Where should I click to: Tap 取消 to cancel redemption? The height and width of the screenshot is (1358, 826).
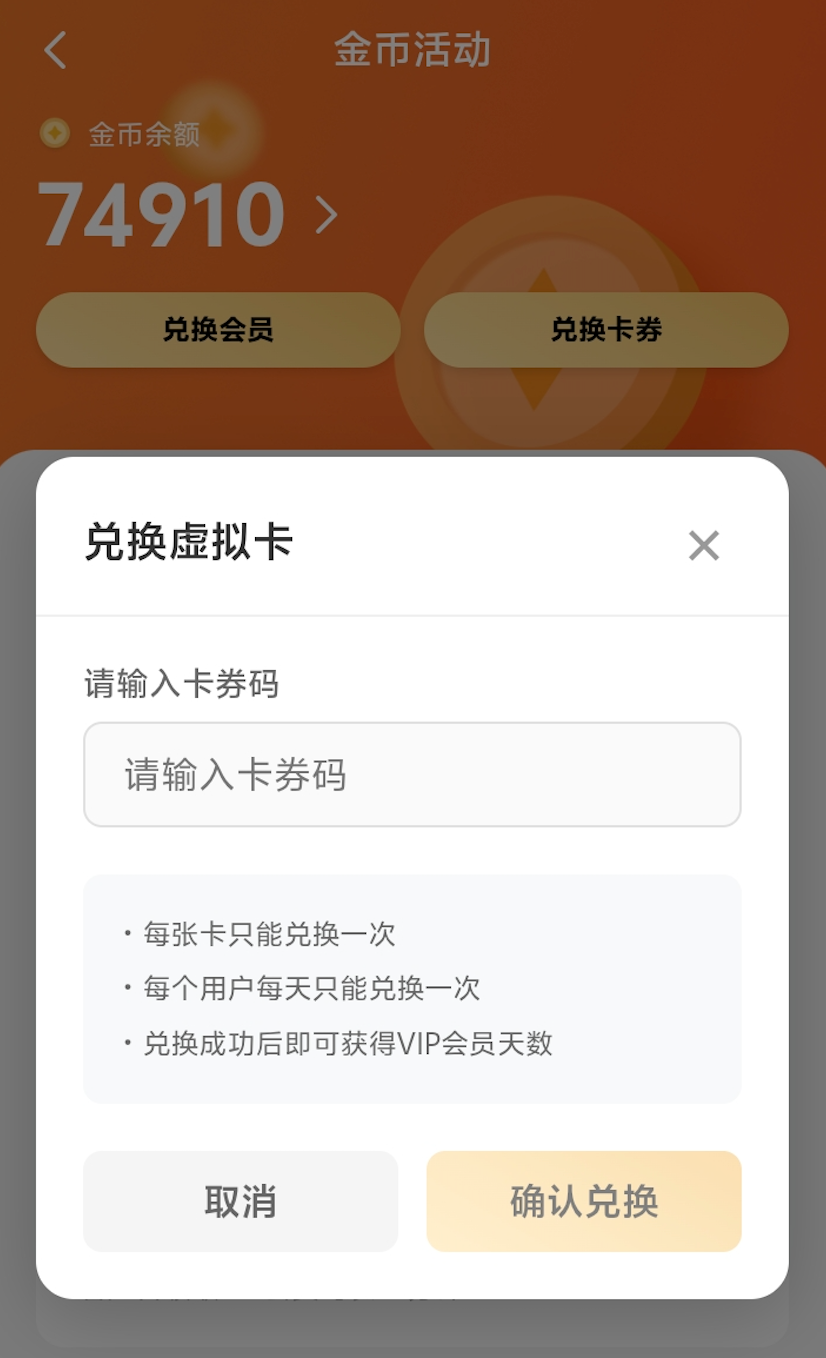click(x=240, y=1201)
